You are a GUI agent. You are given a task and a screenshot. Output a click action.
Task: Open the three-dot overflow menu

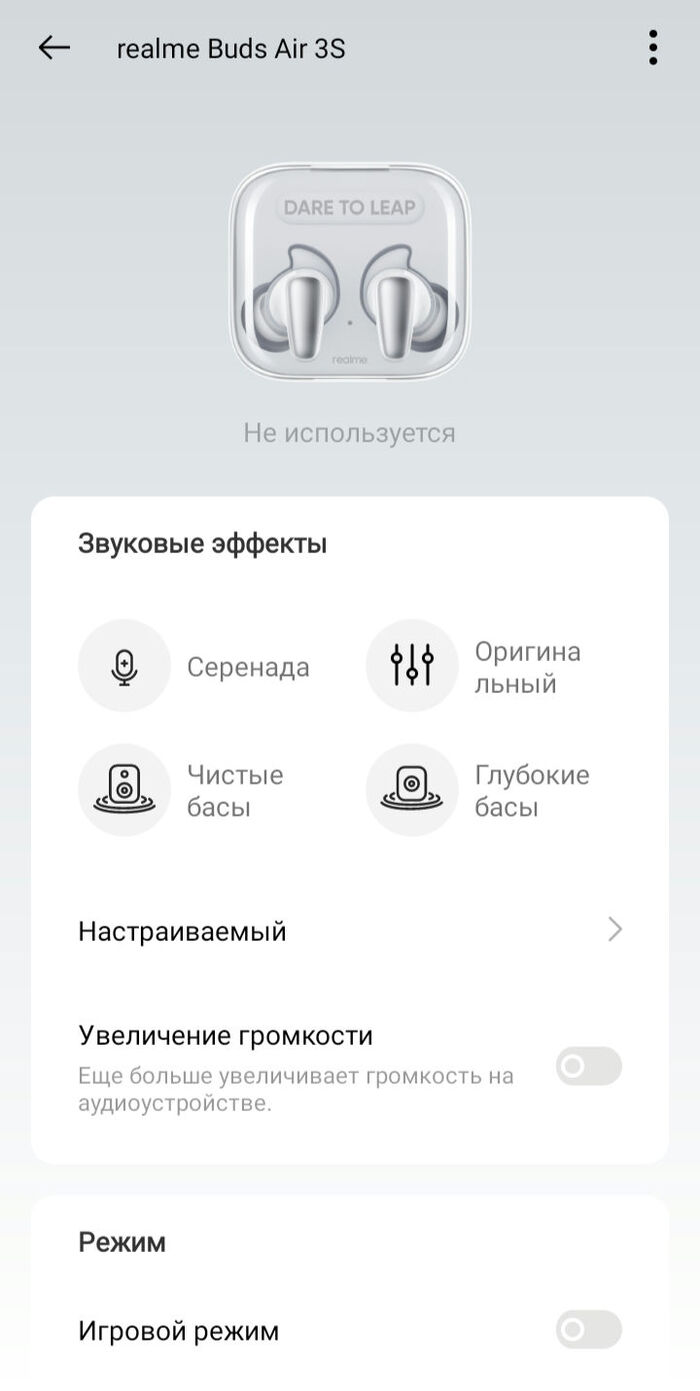tap(652, 48)
